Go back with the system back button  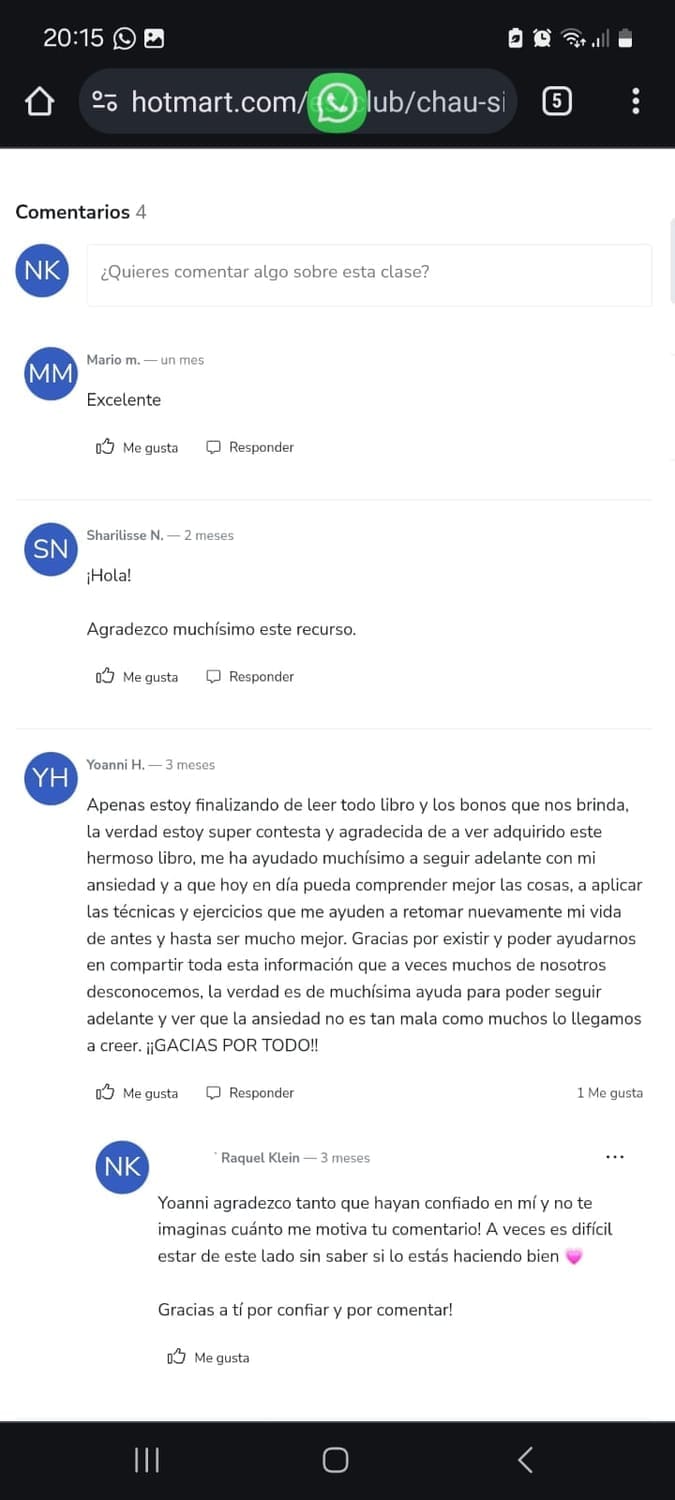tap(525, 1460)
